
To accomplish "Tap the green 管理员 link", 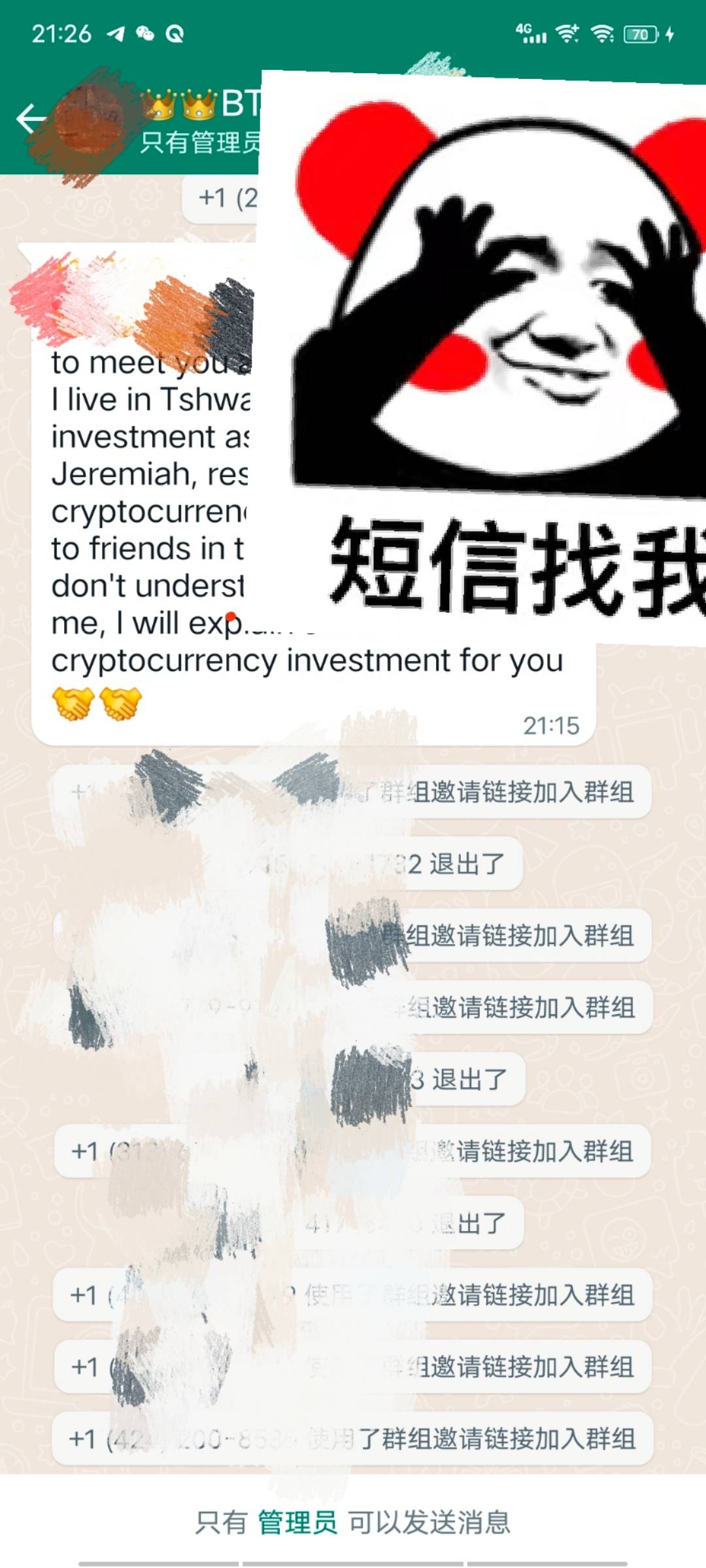I will (297, 1522).
